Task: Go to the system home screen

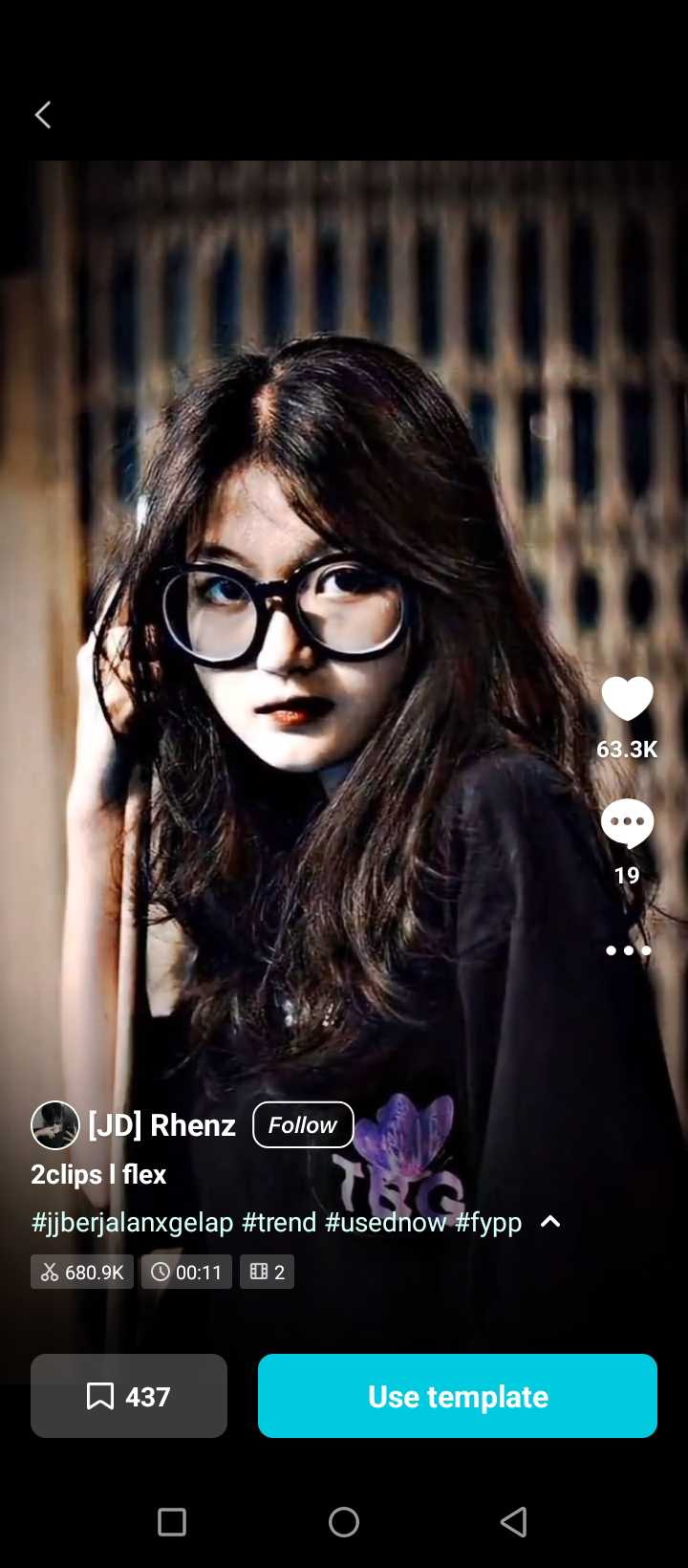Action: (x=344, y=1521)
